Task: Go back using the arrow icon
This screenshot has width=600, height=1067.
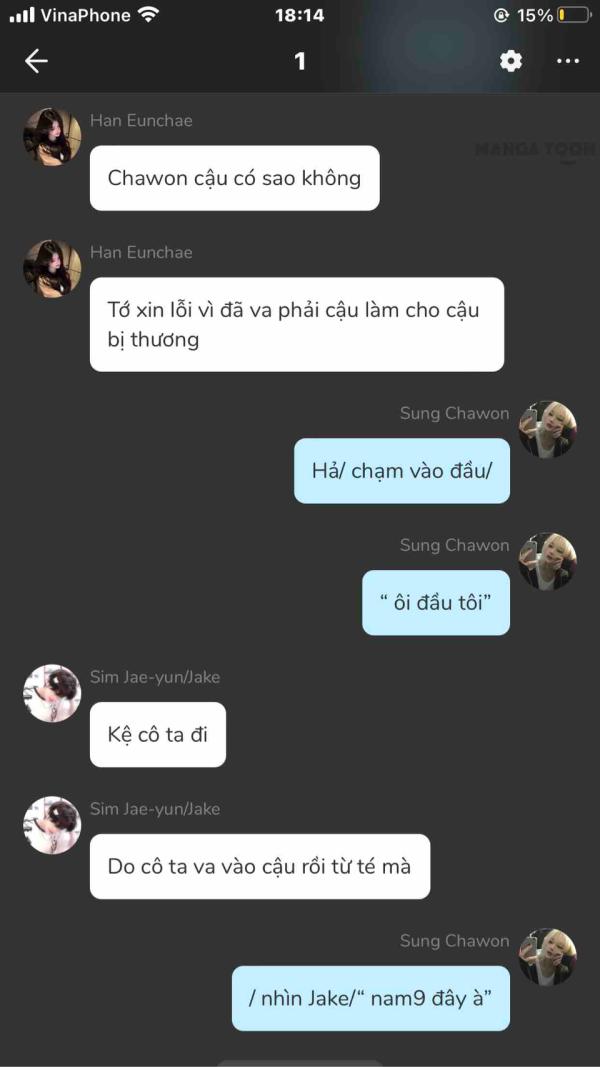Action: (36, 62)
